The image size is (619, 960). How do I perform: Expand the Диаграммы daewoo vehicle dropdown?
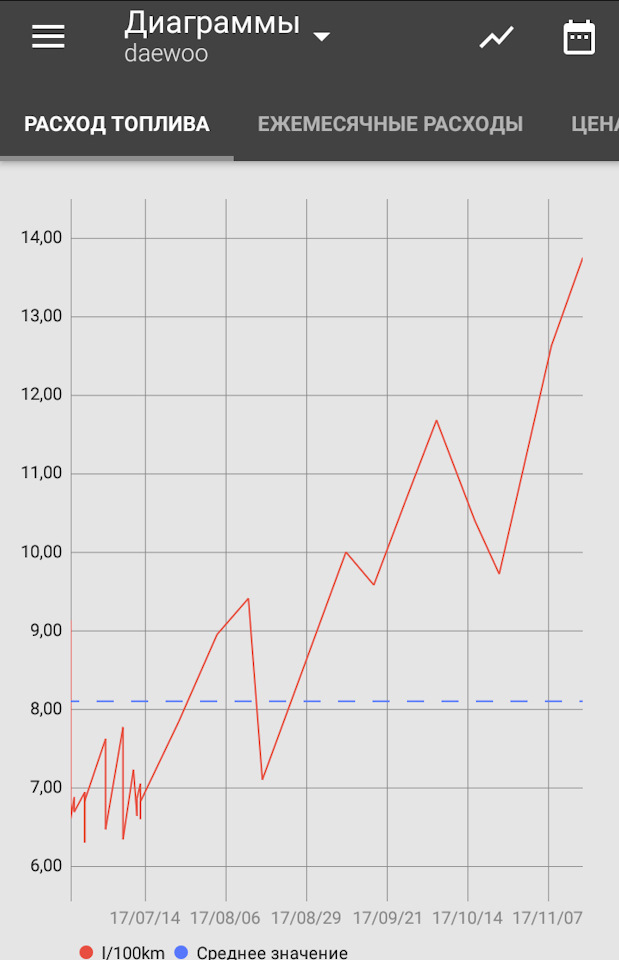click(321, 37)
